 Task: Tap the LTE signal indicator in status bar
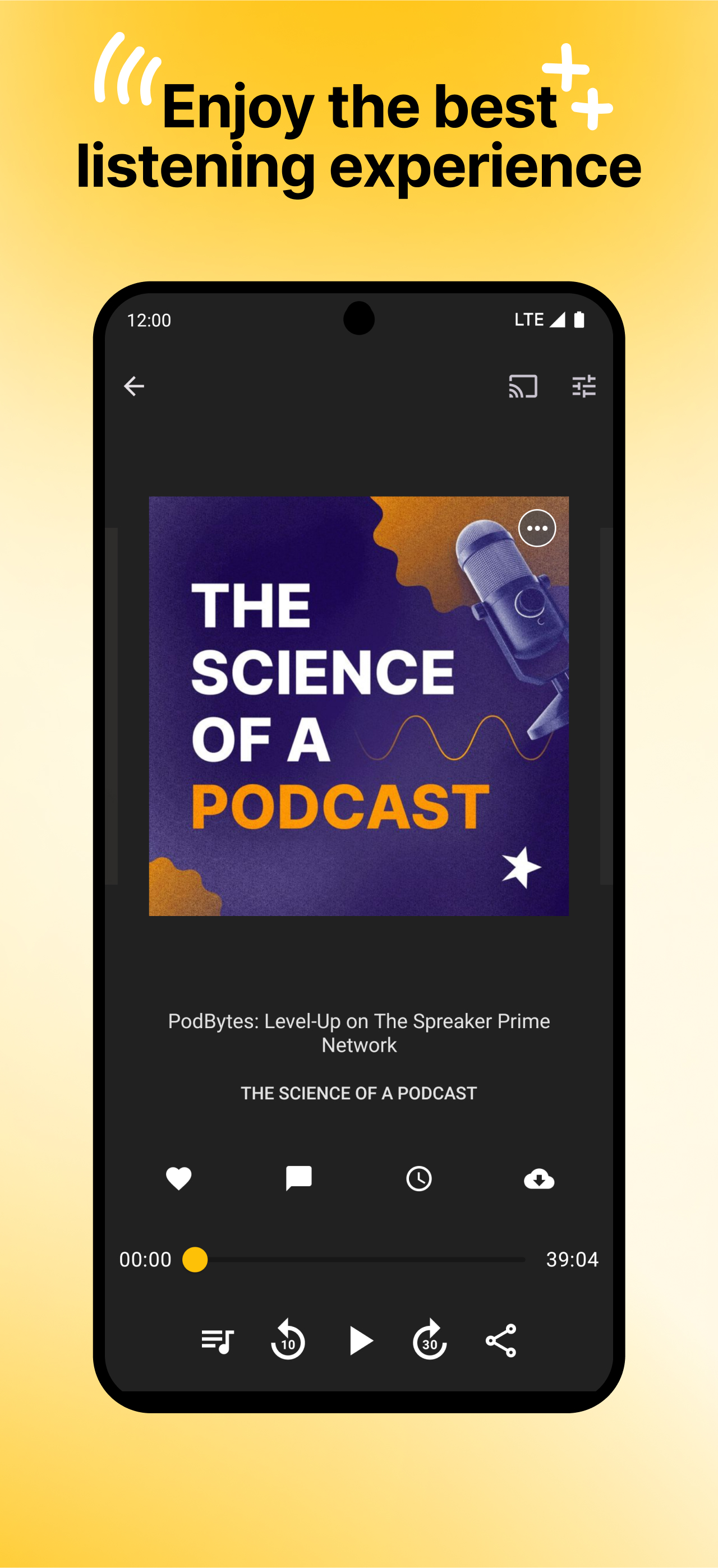(530, 318)
